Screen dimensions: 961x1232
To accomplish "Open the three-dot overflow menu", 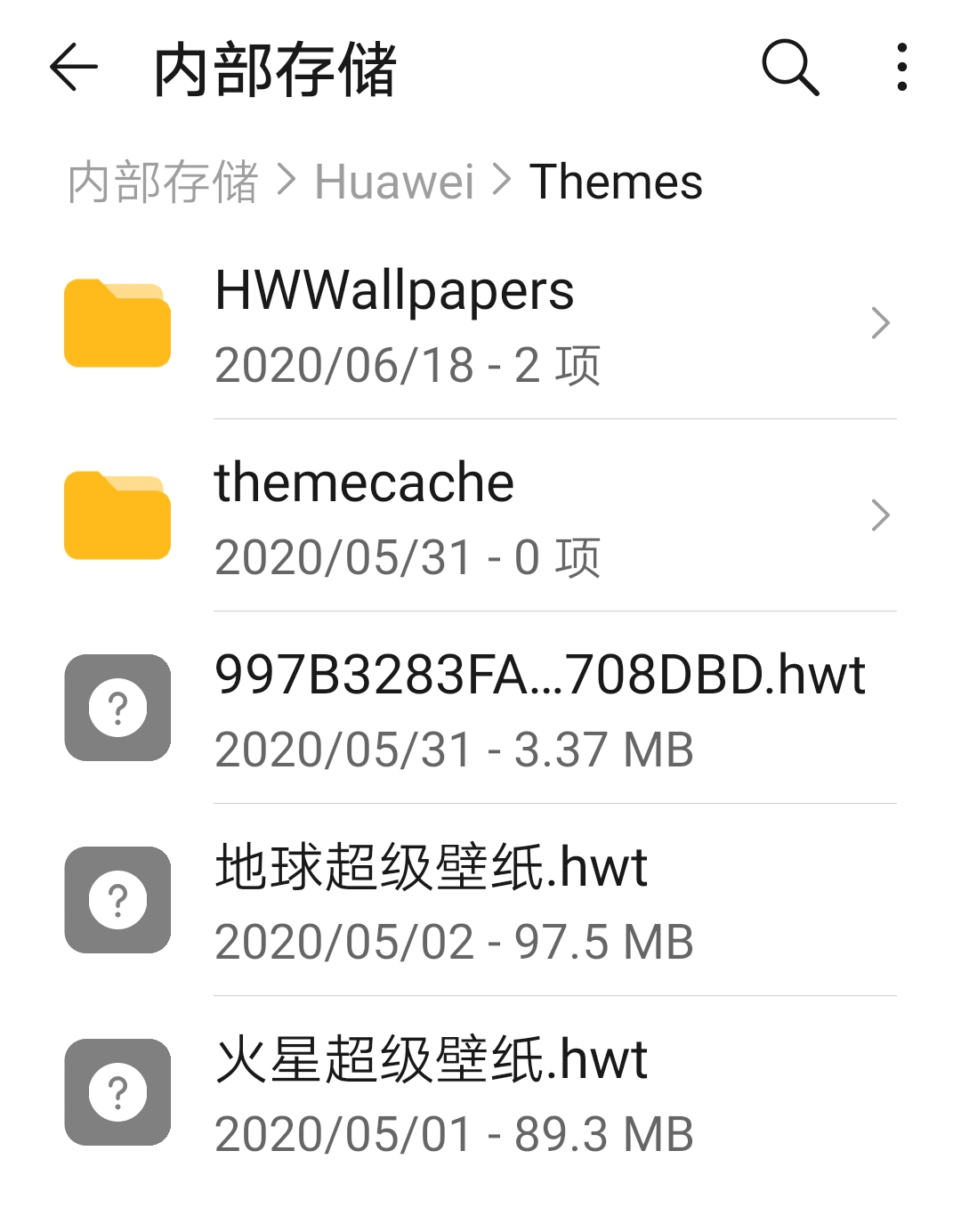I will (x=901, y=68).
